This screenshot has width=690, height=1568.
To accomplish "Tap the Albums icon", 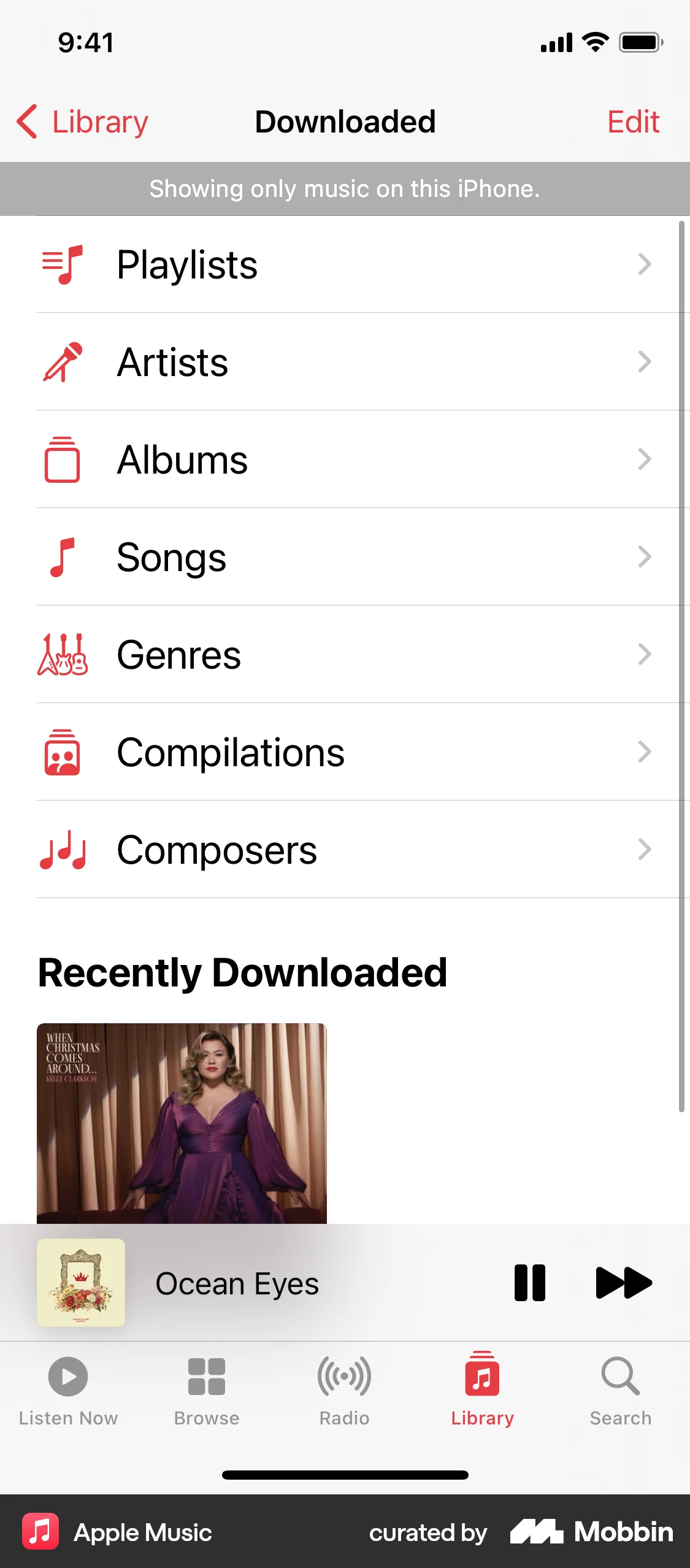I will (62, 459).
